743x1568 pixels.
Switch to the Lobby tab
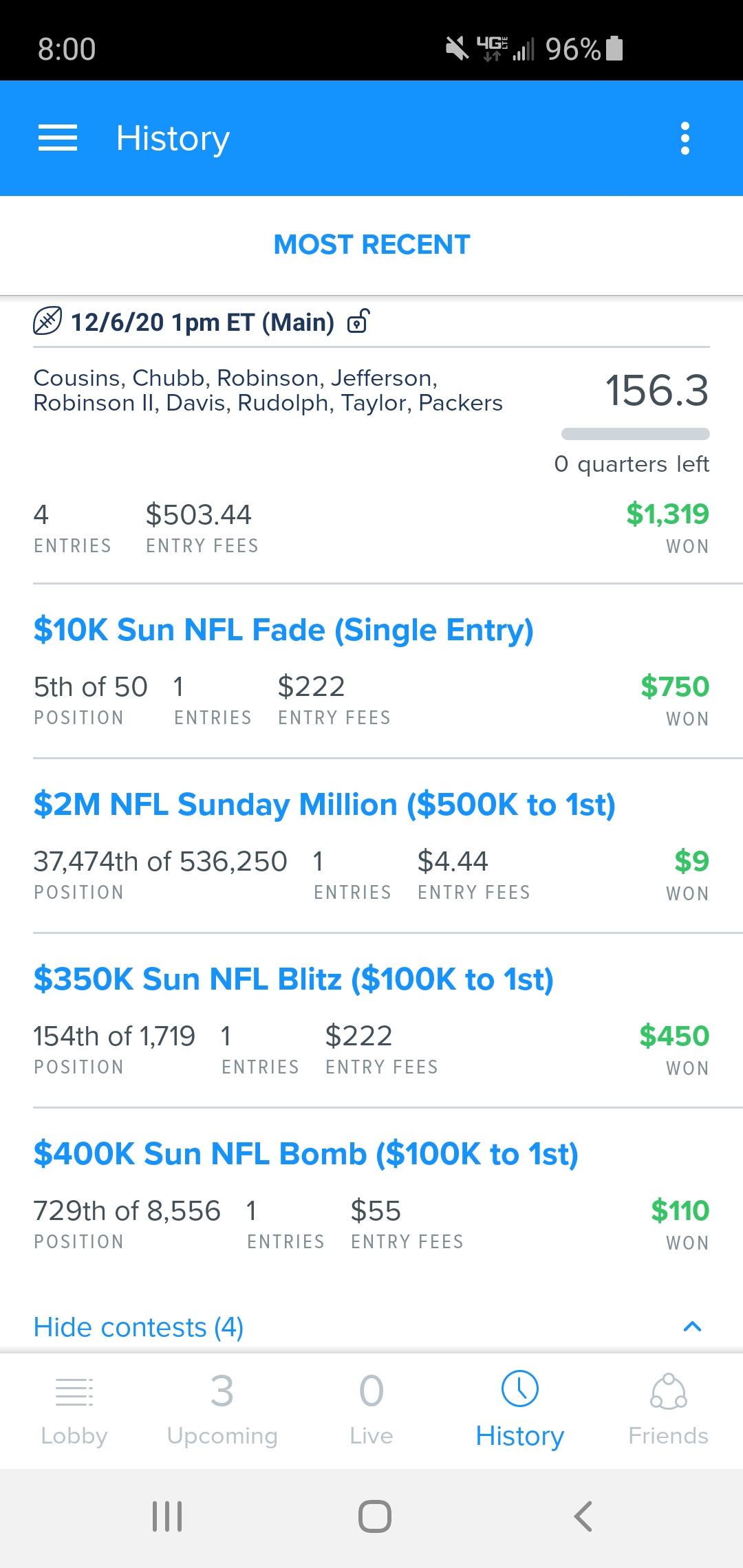pos(74,1410)
